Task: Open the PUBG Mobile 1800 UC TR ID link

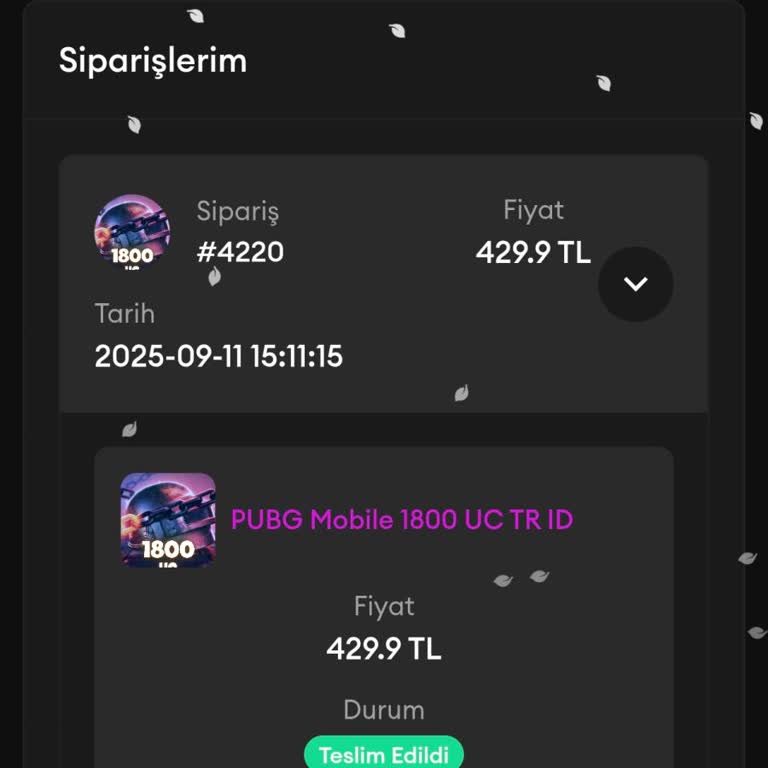Action: [x=402, y=520]
